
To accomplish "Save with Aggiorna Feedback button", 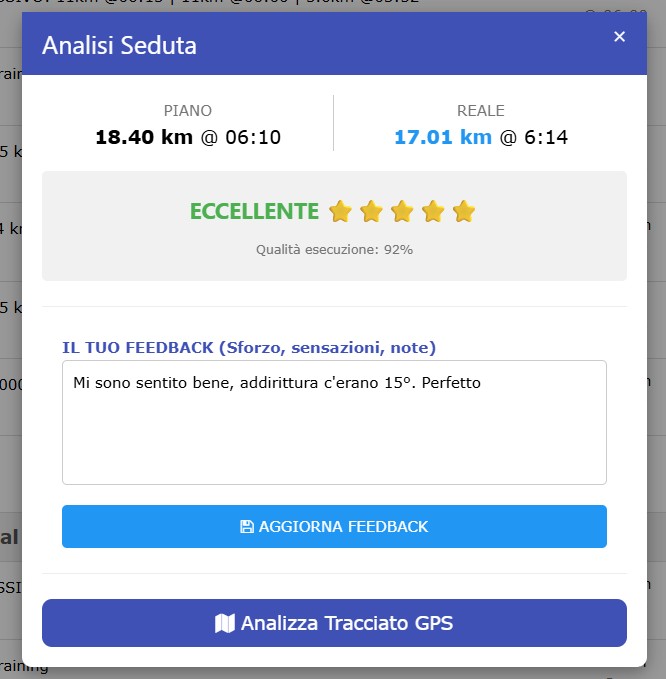I will coord(334,527).
